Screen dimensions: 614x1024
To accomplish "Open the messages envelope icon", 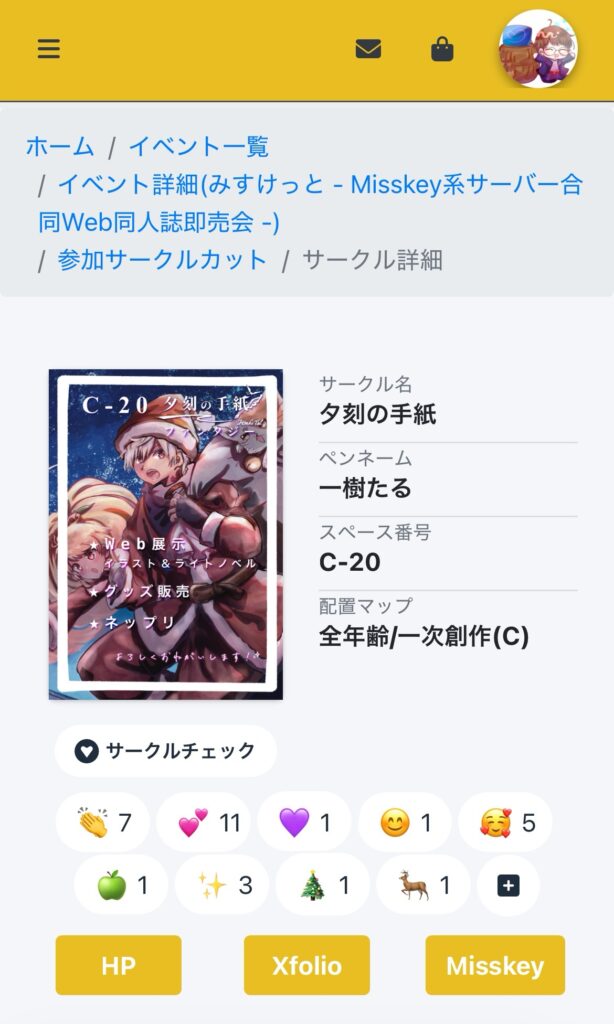I will (368, 48).
